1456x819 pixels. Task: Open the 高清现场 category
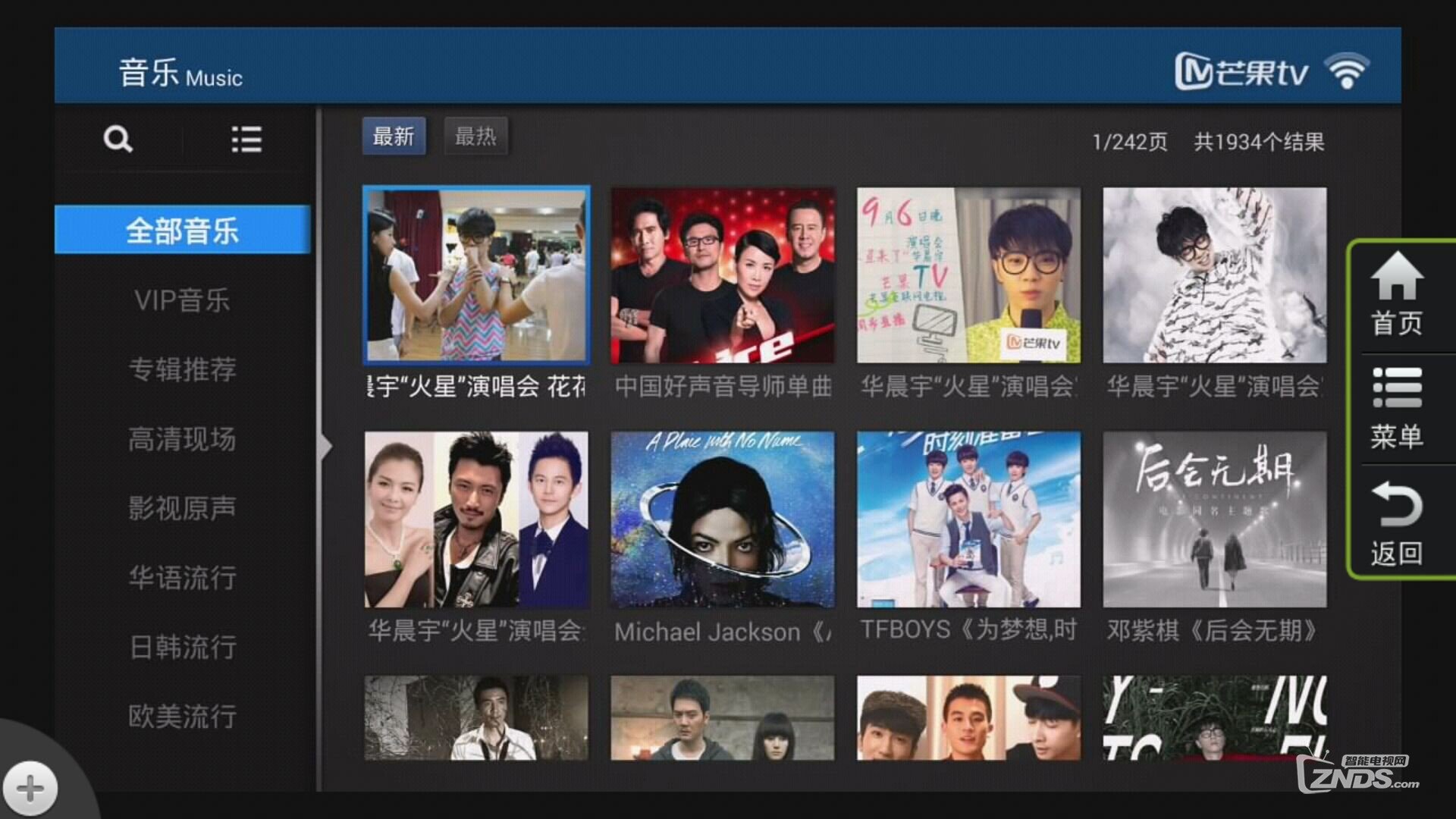pos(182,439)
